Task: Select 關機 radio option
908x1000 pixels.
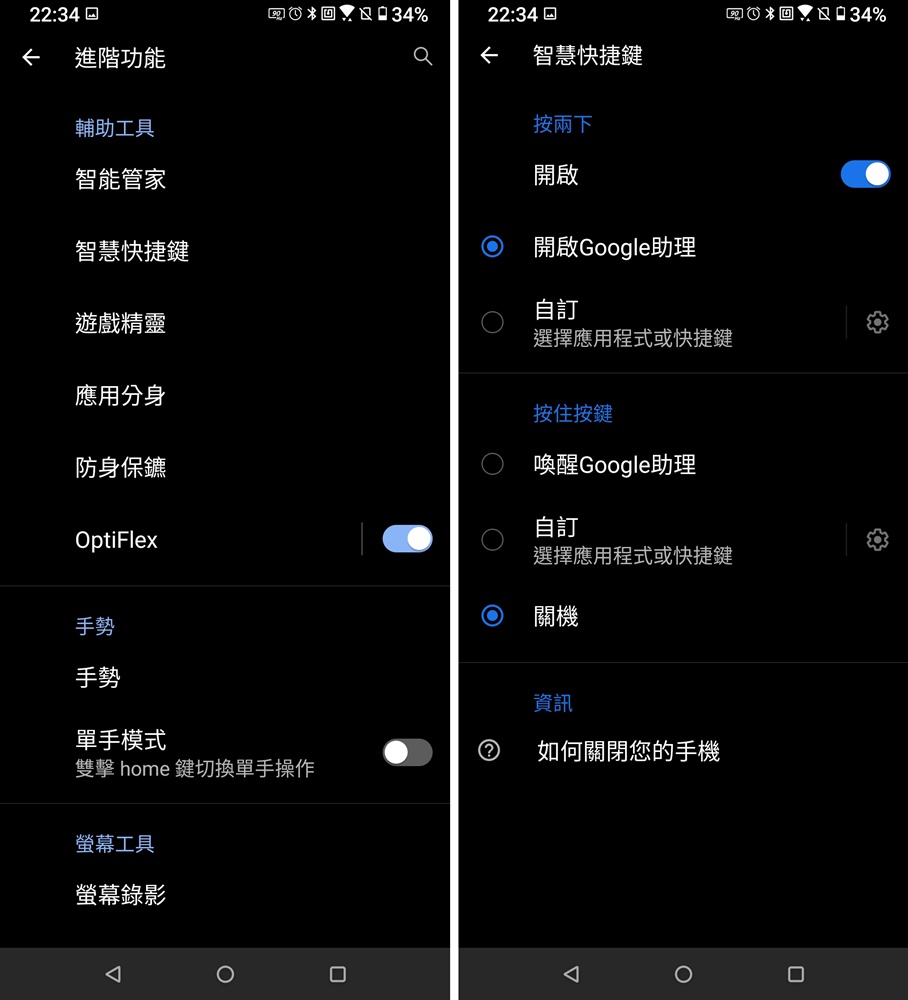Action: coord(492,616)
